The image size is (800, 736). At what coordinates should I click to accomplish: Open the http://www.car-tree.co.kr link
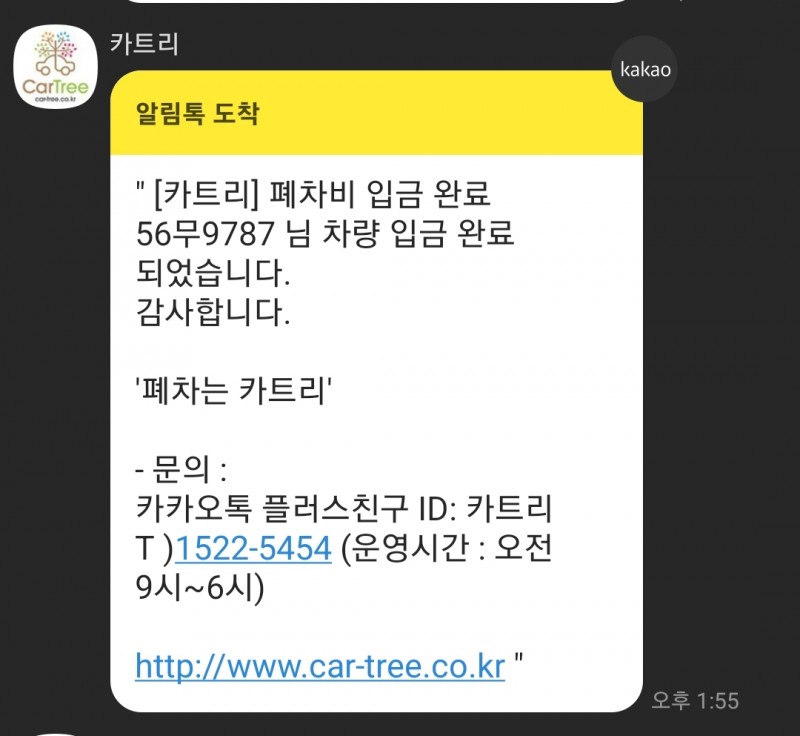(x=320, y=666)
